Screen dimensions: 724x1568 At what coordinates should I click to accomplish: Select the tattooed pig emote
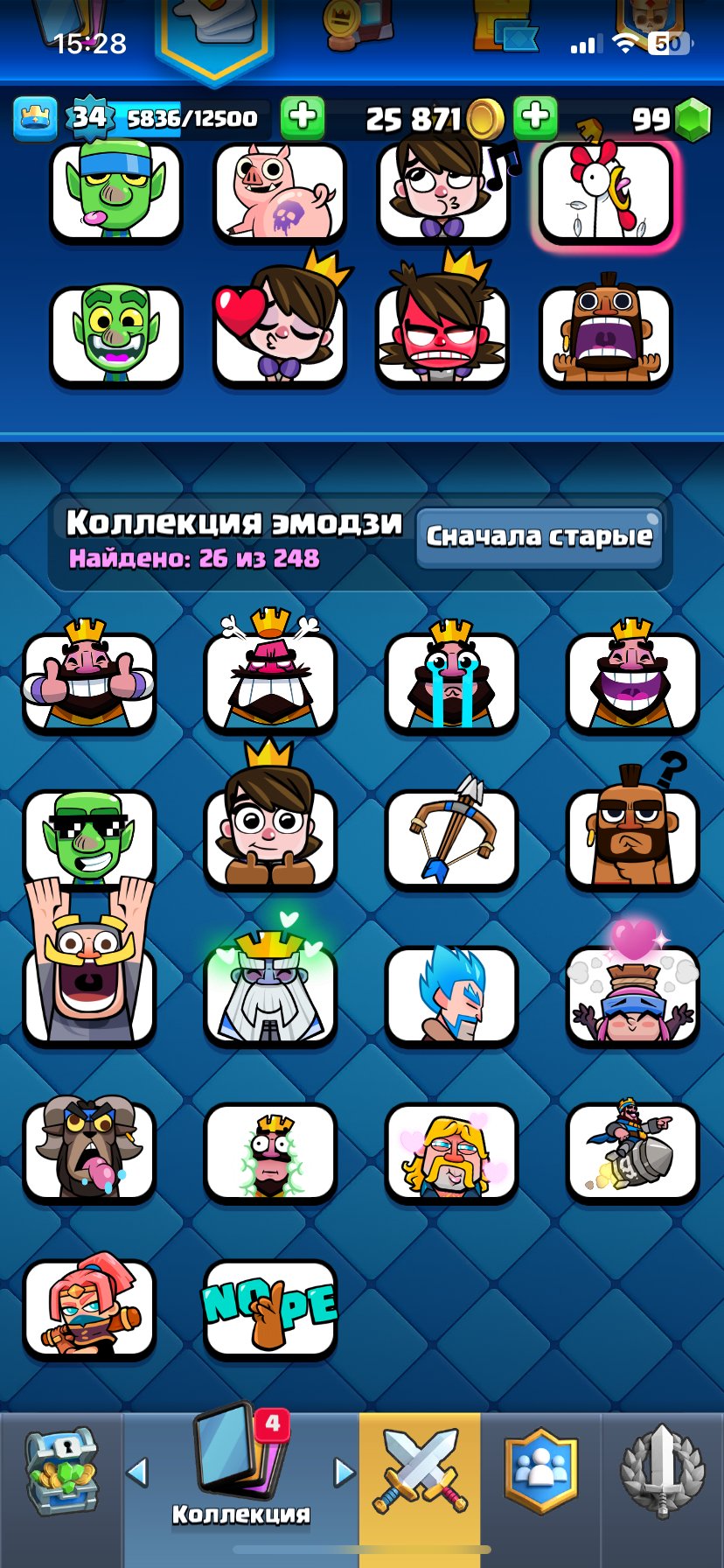tap(280, 193)
